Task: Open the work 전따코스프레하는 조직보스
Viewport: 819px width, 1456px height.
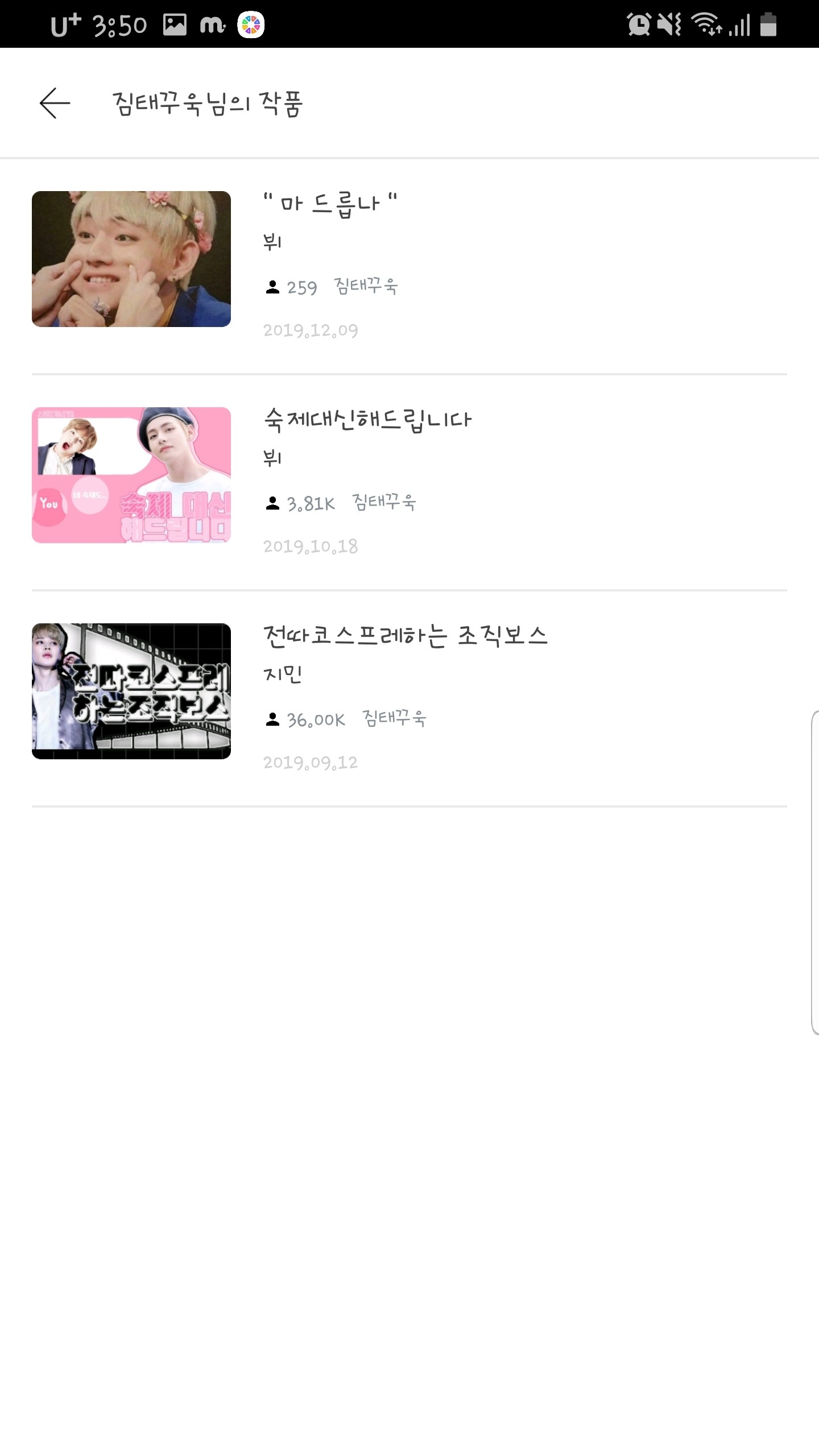Action: [405, 636]
